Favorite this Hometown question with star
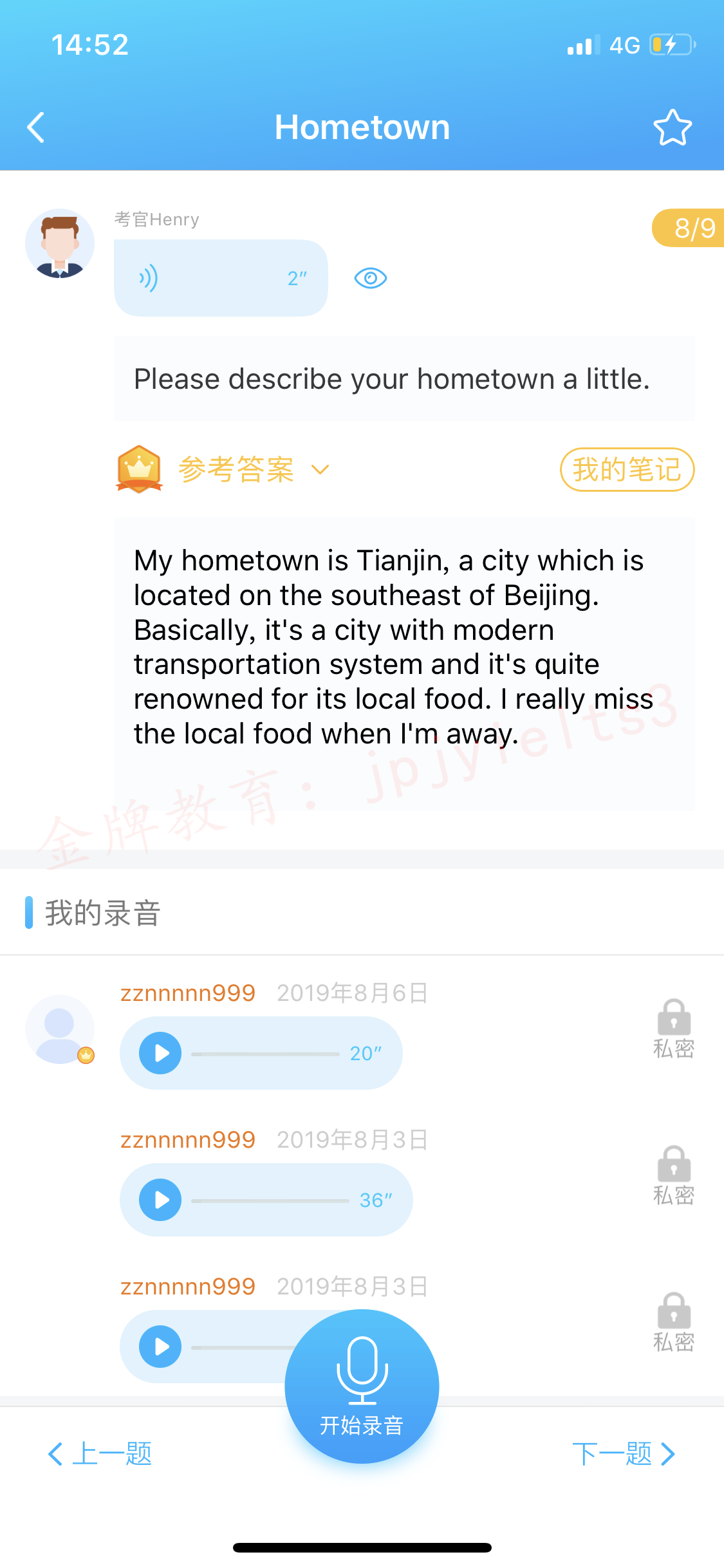The image size is (724, 1568). [673, 127]
